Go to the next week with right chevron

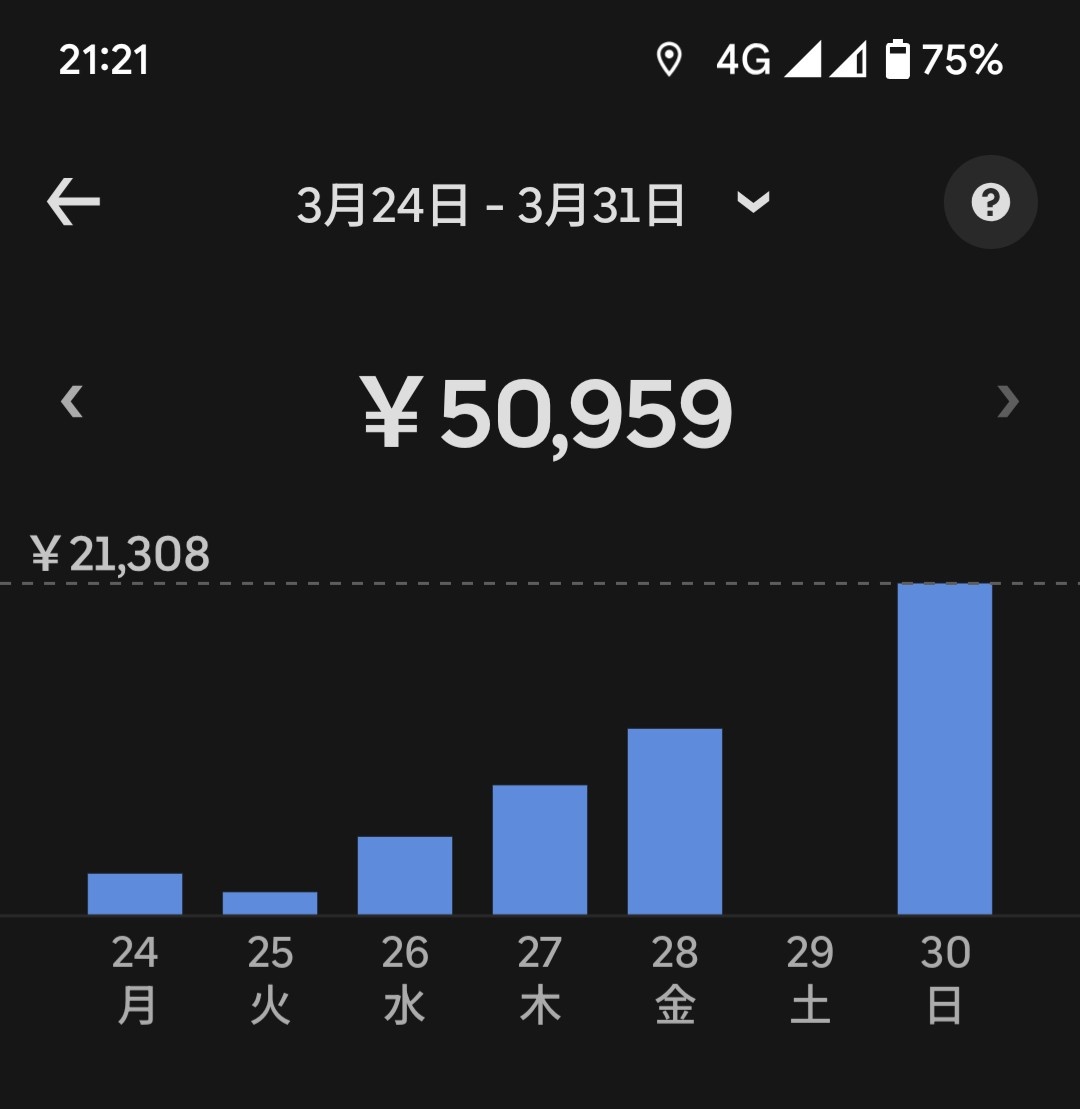click(1008, 403)
